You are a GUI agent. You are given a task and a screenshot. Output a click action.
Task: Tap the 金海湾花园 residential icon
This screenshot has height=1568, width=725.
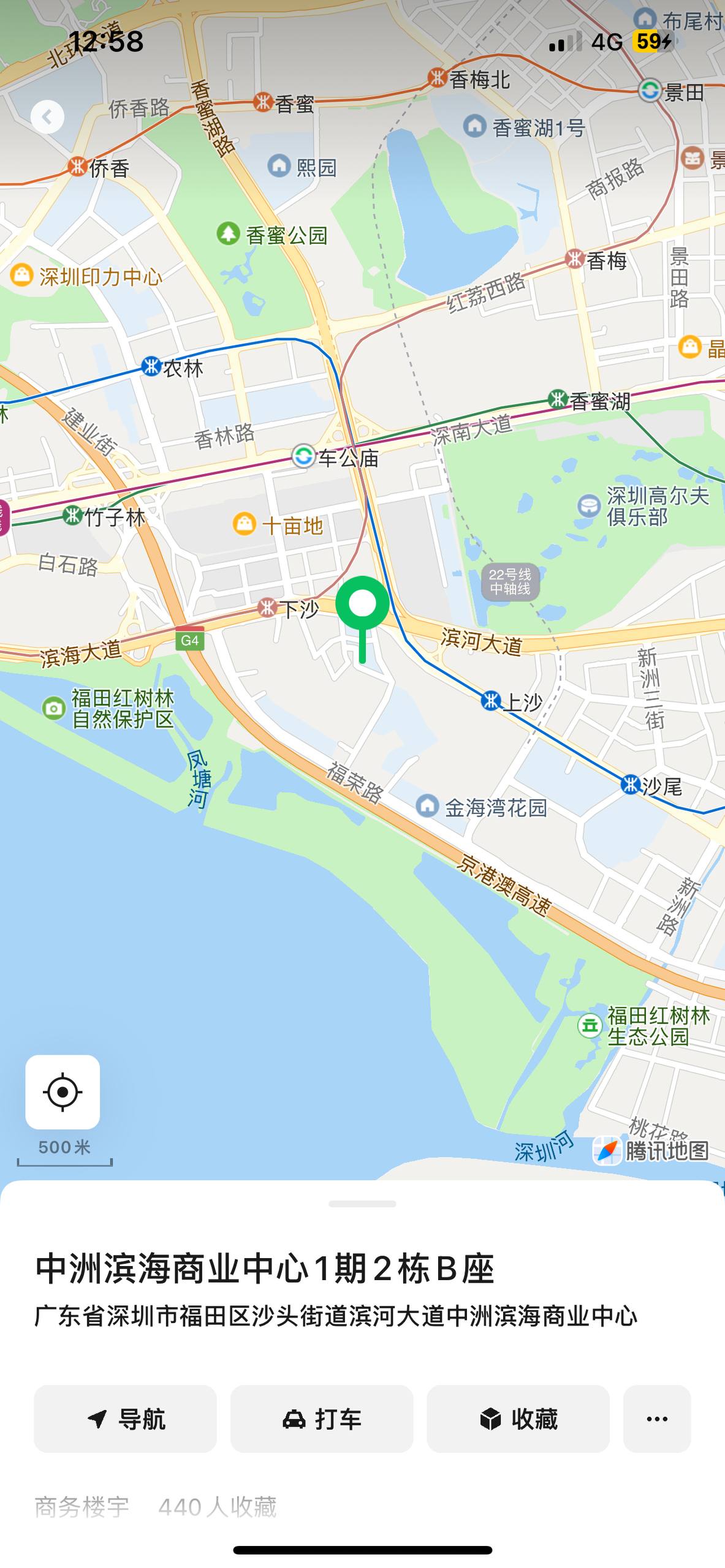pos(428,807)
